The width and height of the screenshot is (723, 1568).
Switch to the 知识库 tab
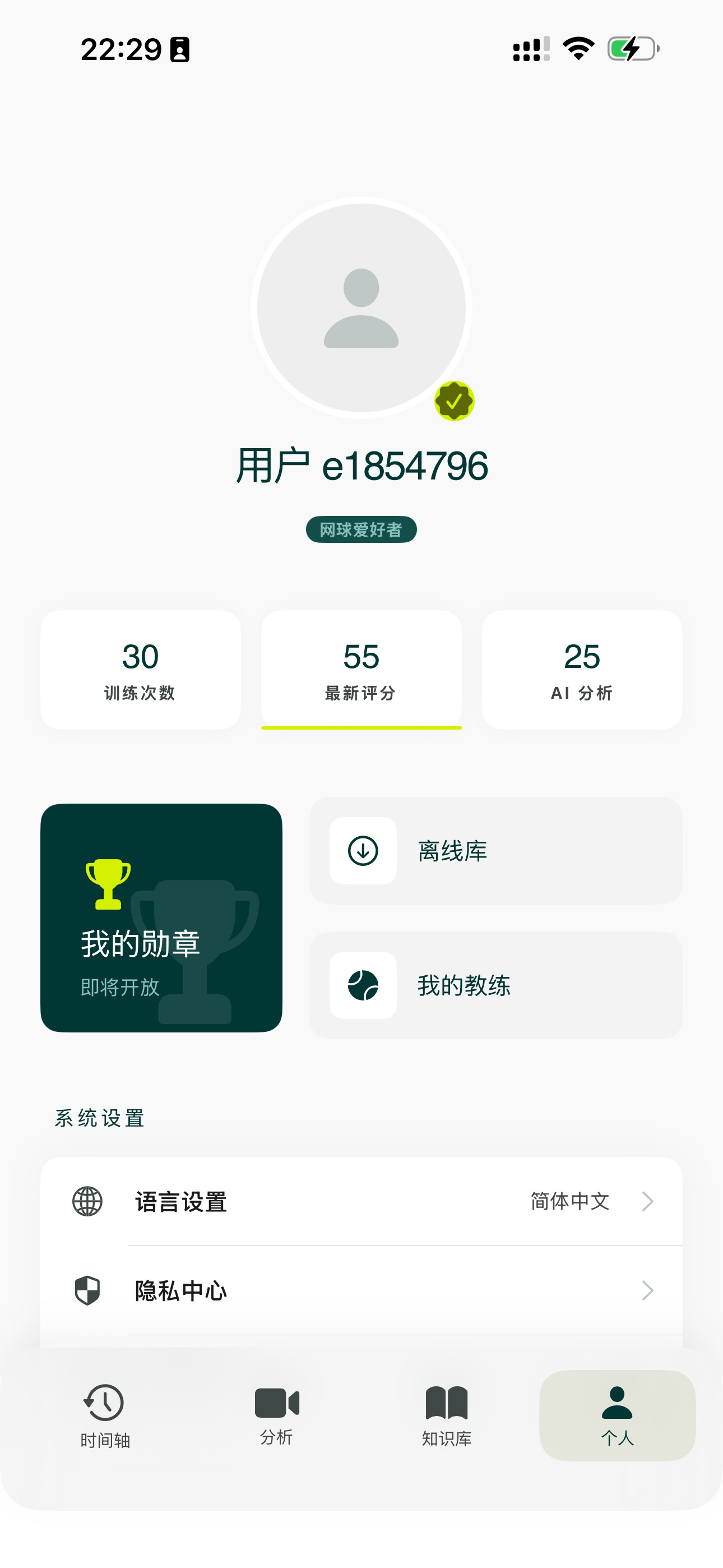pyautogui.click(x=446, y=1416)
